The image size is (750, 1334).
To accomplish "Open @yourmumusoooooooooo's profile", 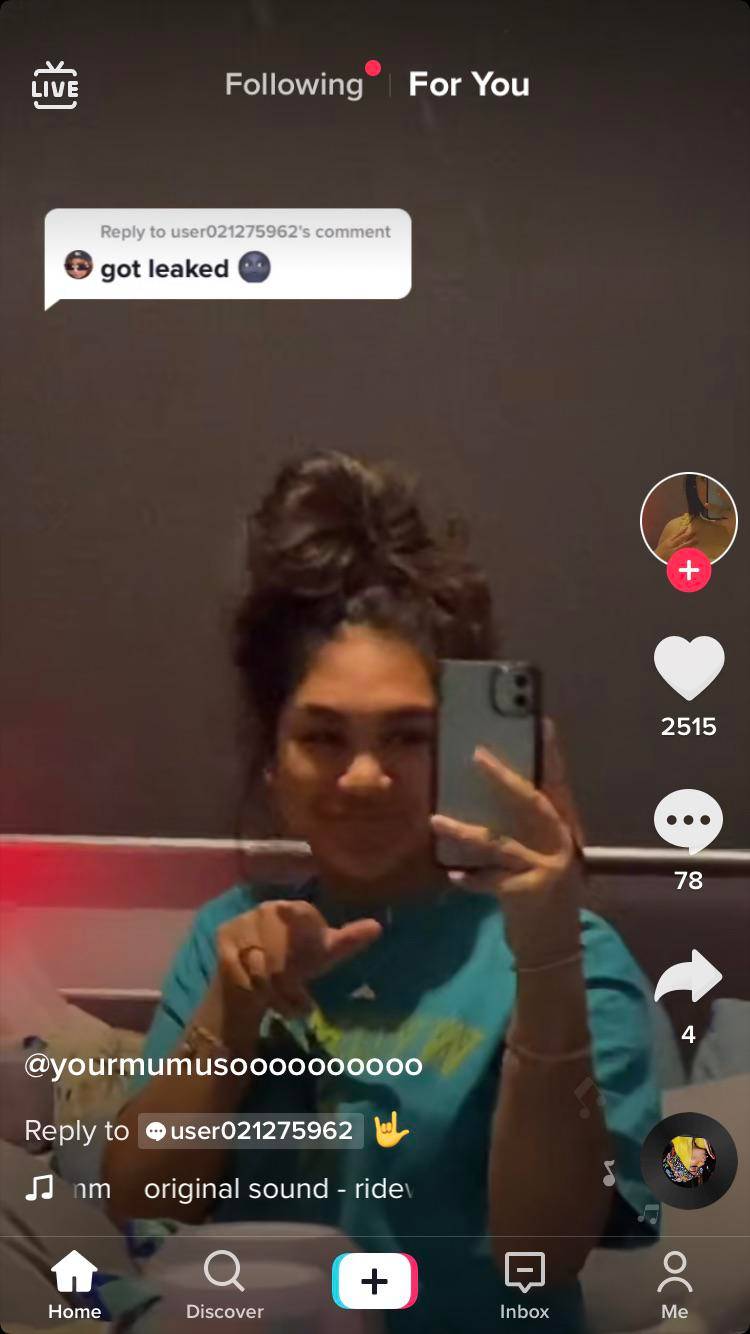I will [223, 1065].
